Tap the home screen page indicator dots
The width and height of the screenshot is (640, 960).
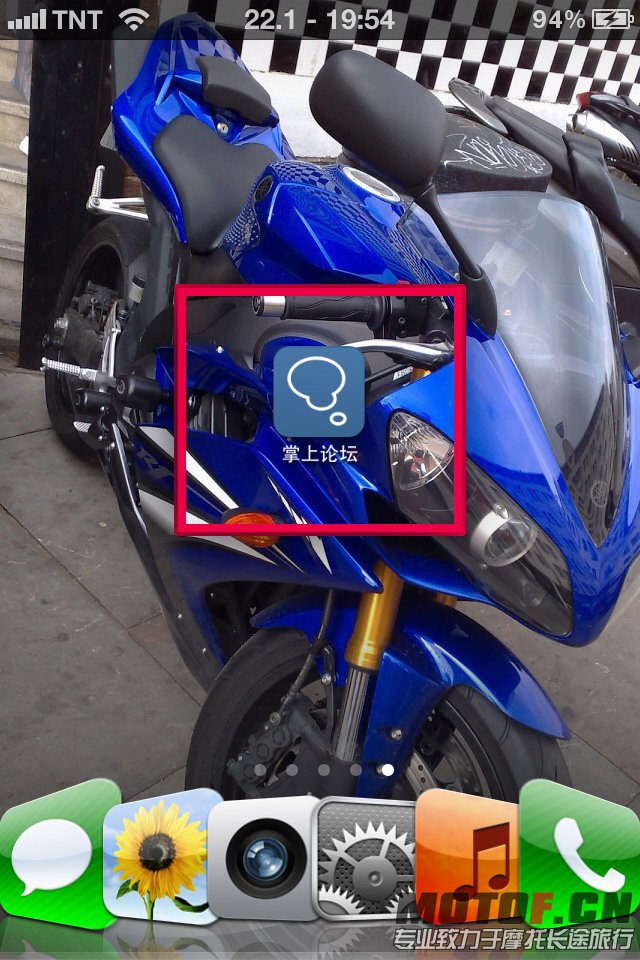click(322, 771)
